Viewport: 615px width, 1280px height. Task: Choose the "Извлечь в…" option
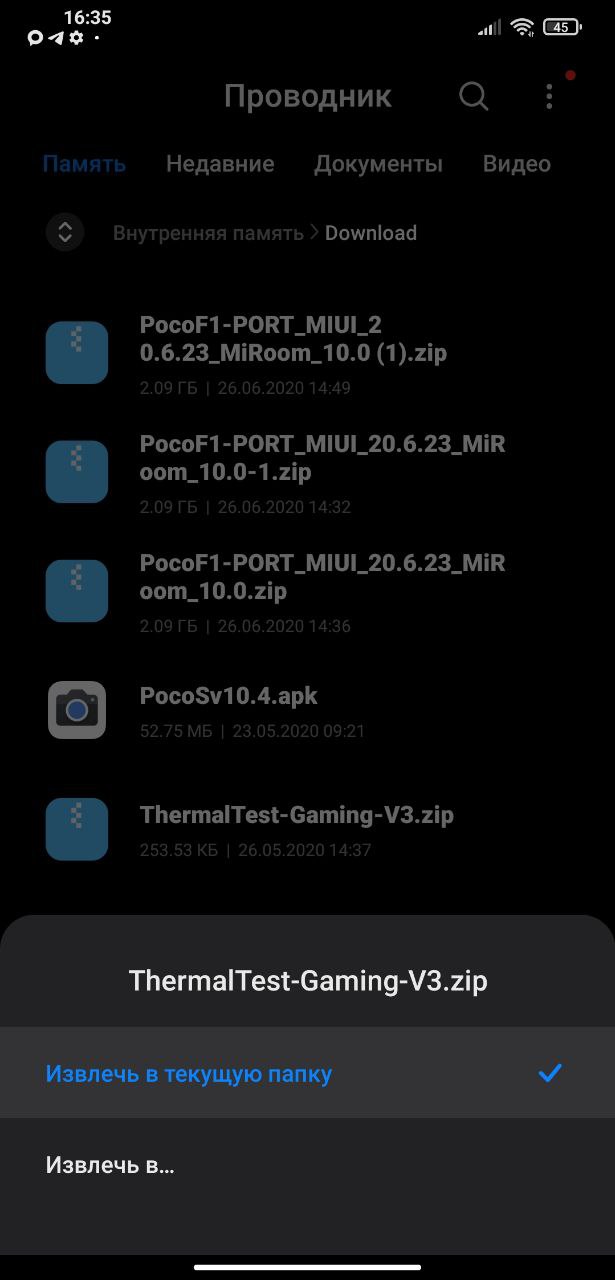point(307,1164)
